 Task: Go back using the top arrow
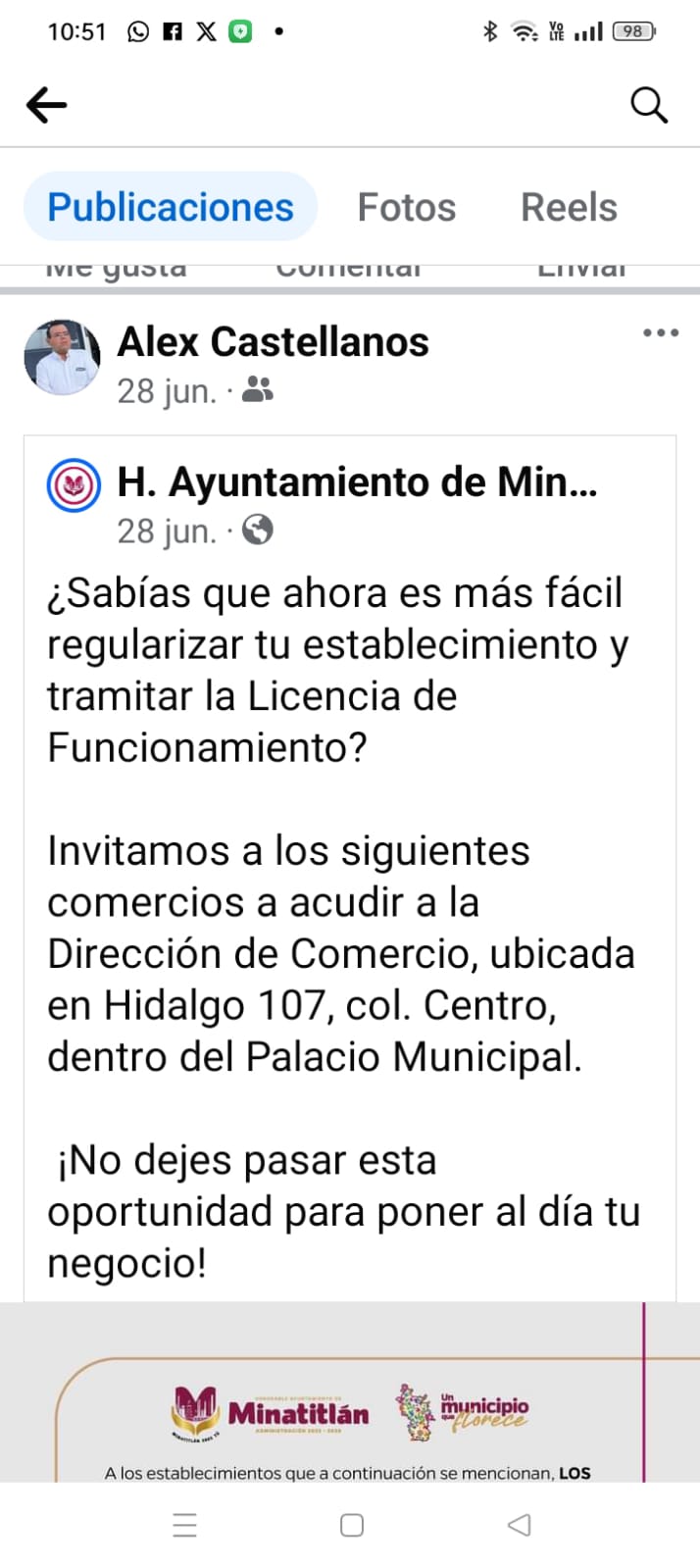coord(46,104)
